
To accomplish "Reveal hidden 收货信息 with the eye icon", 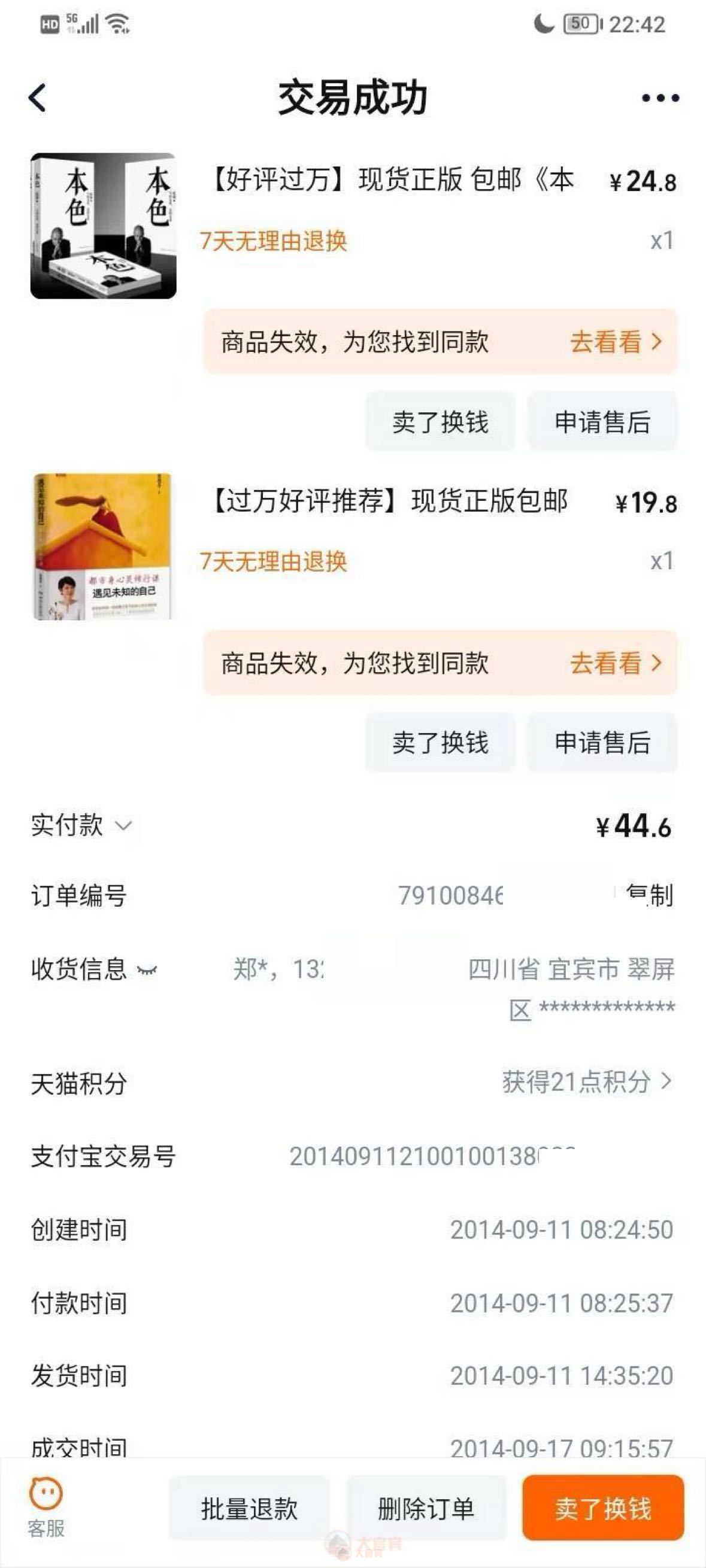I will tap(147, 970).
